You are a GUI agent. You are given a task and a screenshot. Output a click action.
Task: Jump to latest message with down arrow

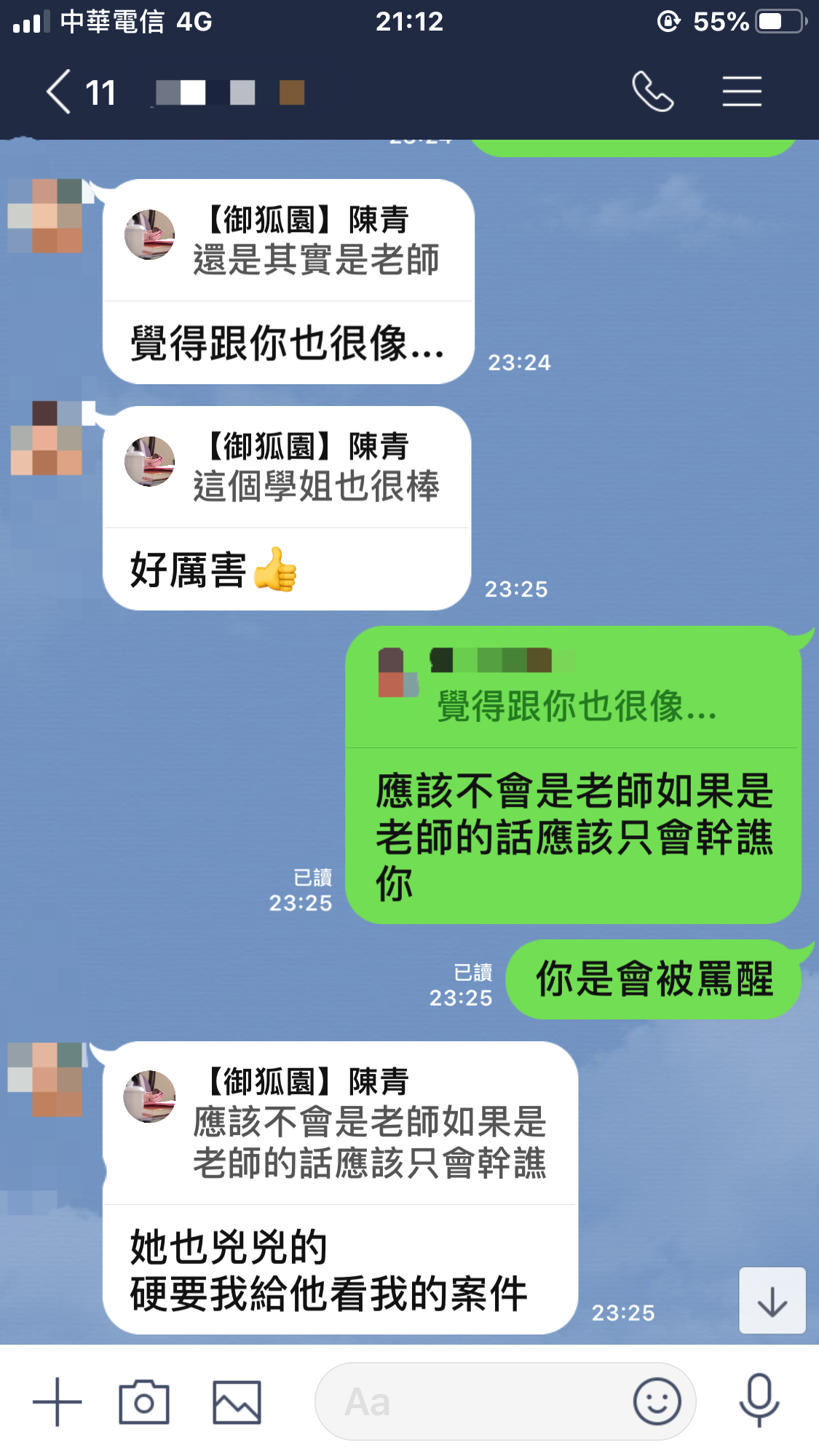(772, 1301)
